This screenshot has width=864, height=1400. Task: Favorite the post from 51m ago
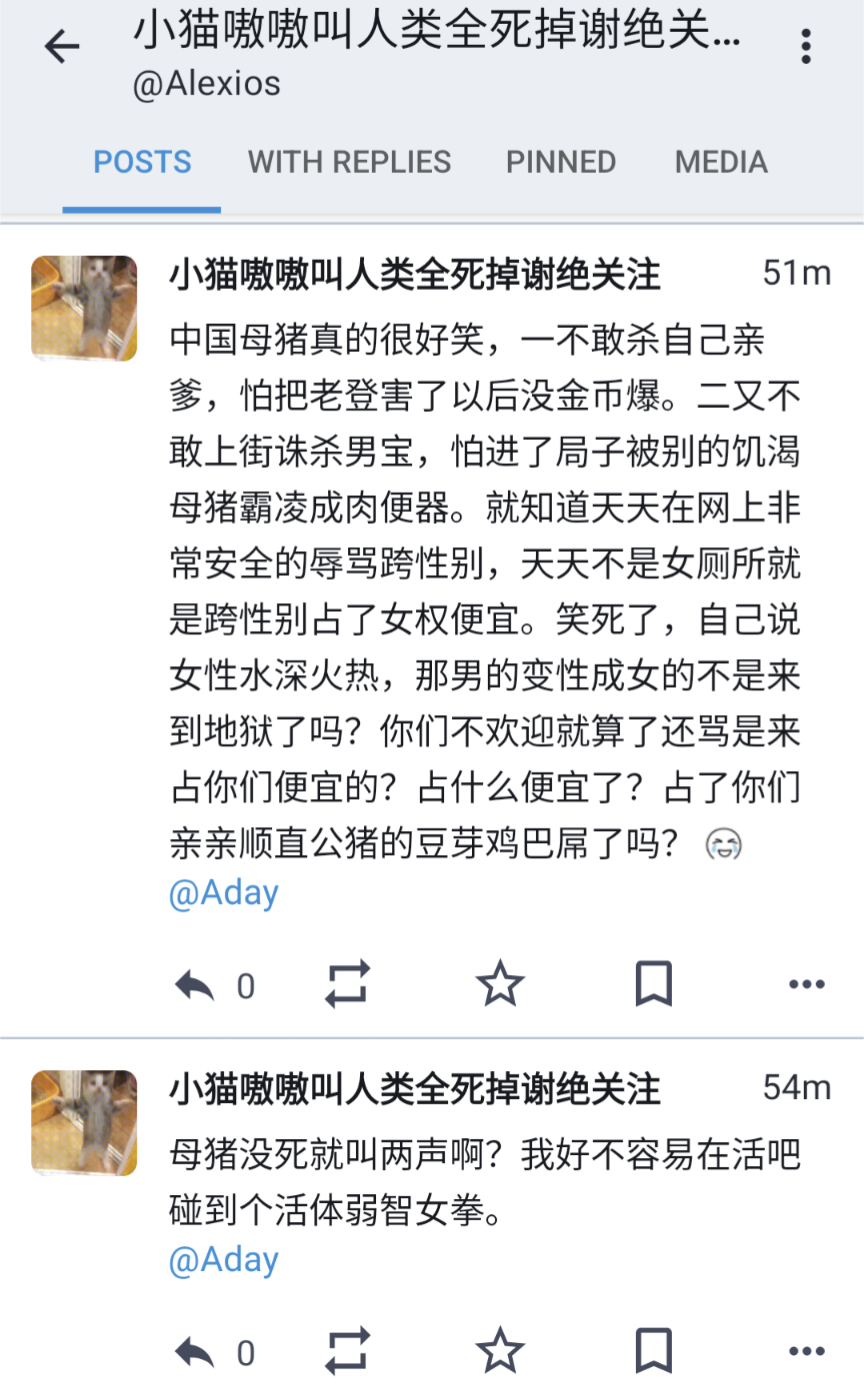pos(500,984)
